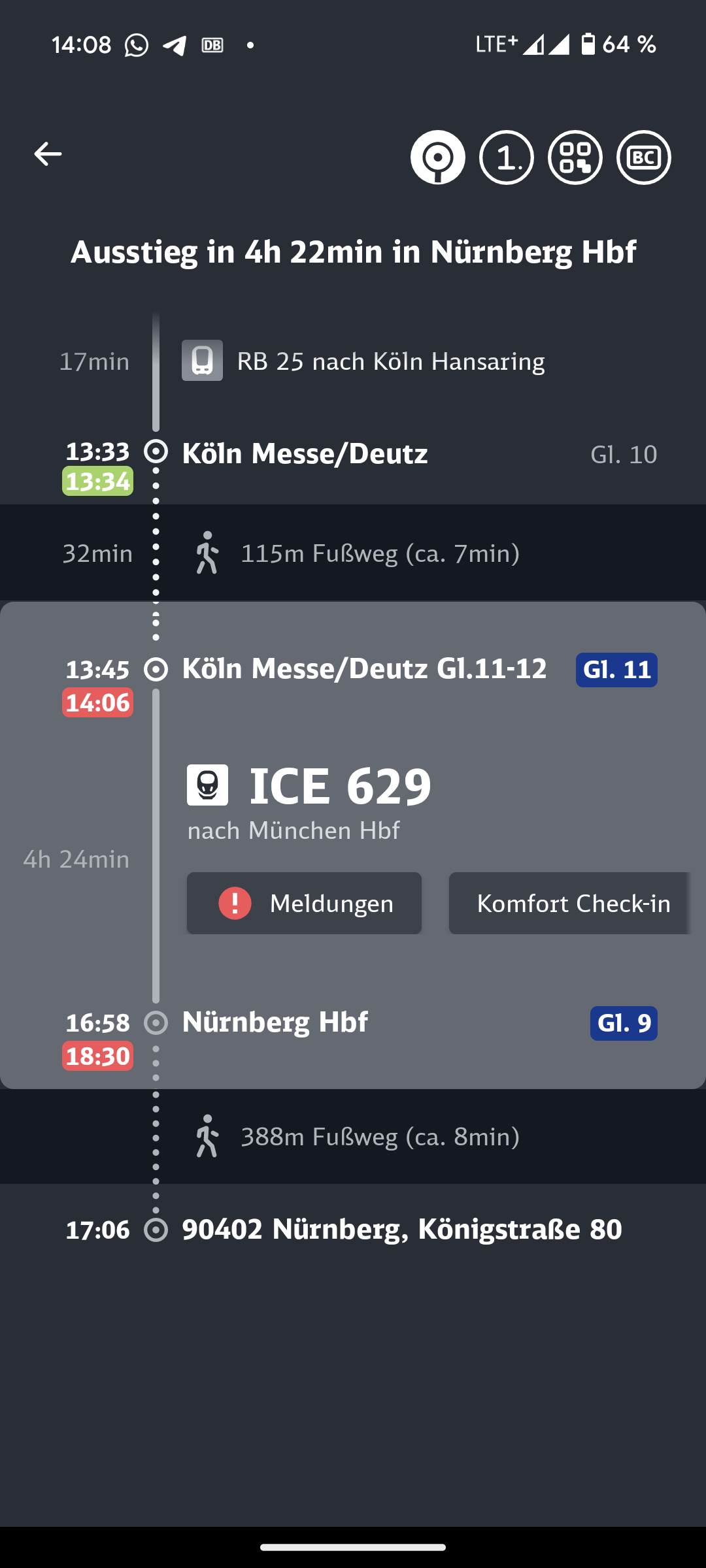View Meldungen for ICE 629
This screenshot has height=1568, width=706.
click(304, 904)
